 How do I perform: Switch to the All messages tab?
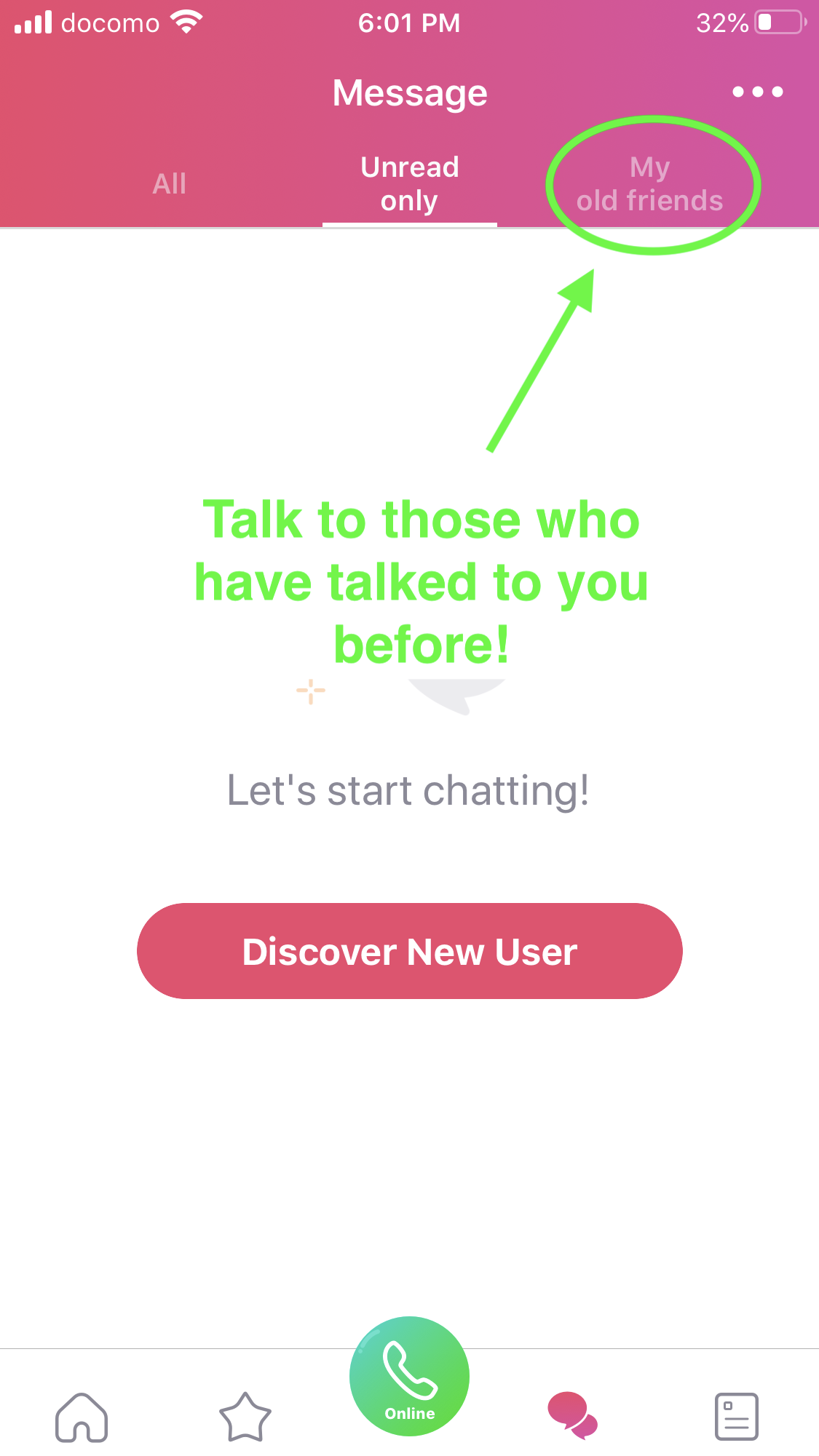click(x=169, y=183)
